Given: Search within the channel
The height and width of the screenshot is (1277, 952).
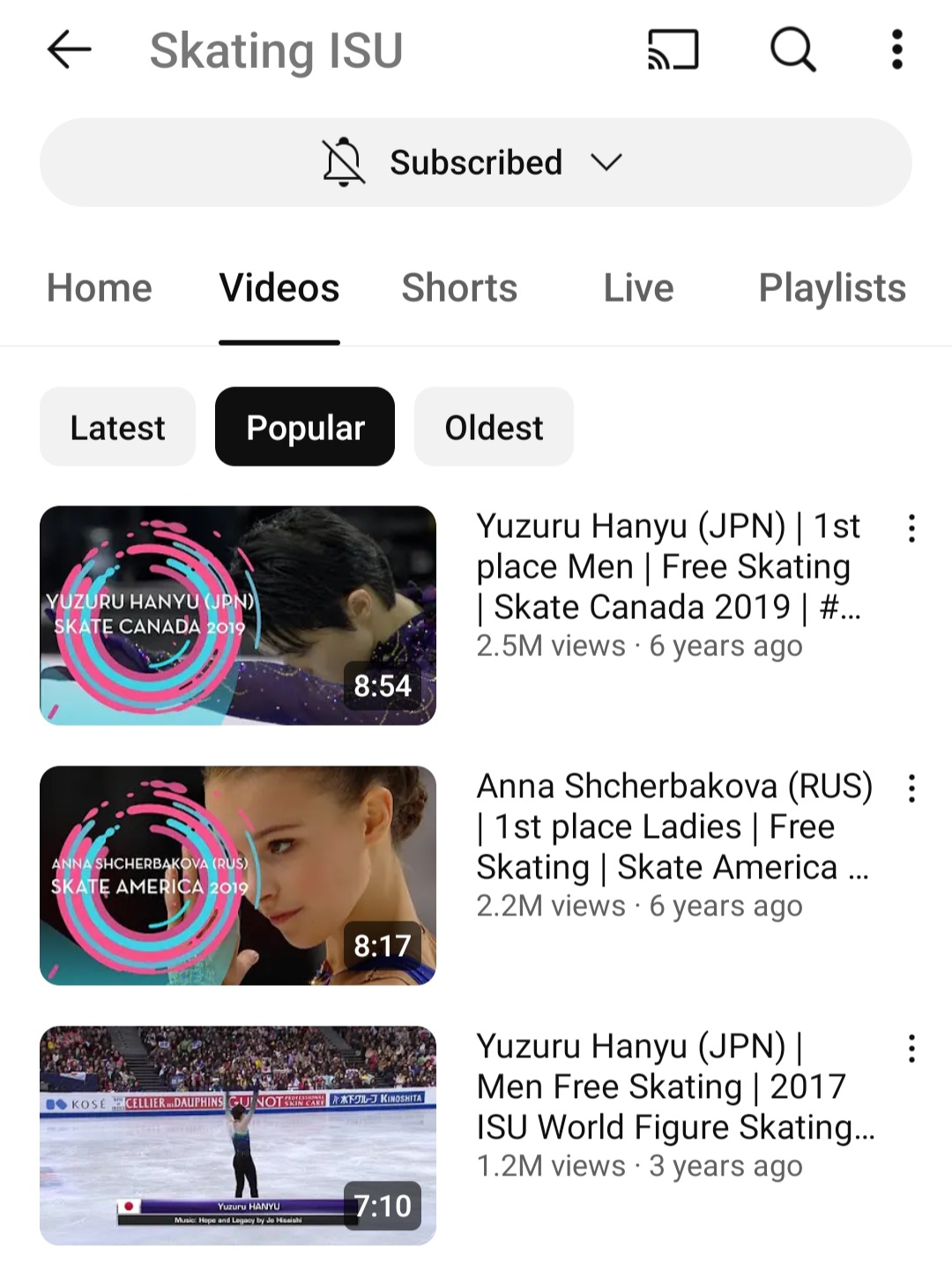Looking at the screenshot, I should pos(792,49).
